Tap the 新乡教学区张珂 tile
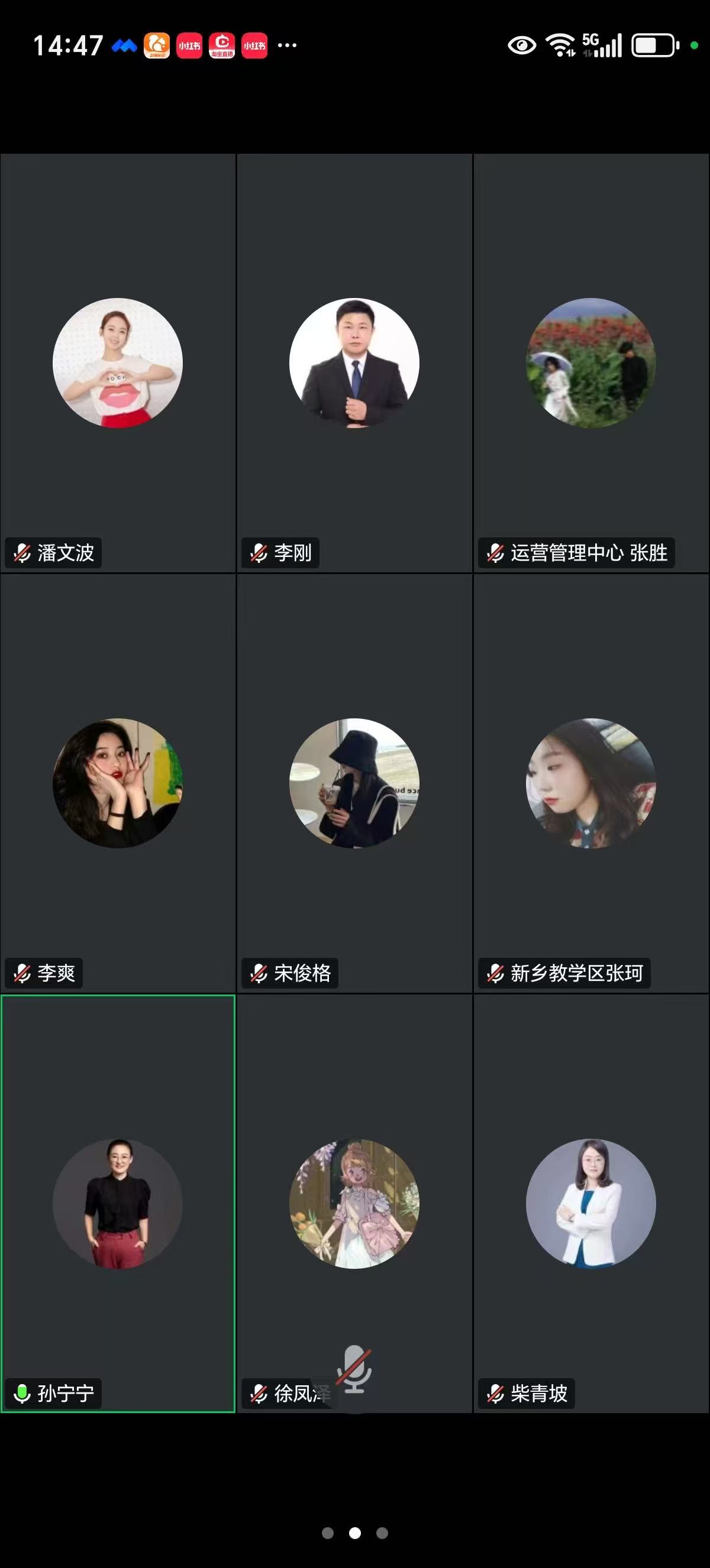 click(590, 783)
